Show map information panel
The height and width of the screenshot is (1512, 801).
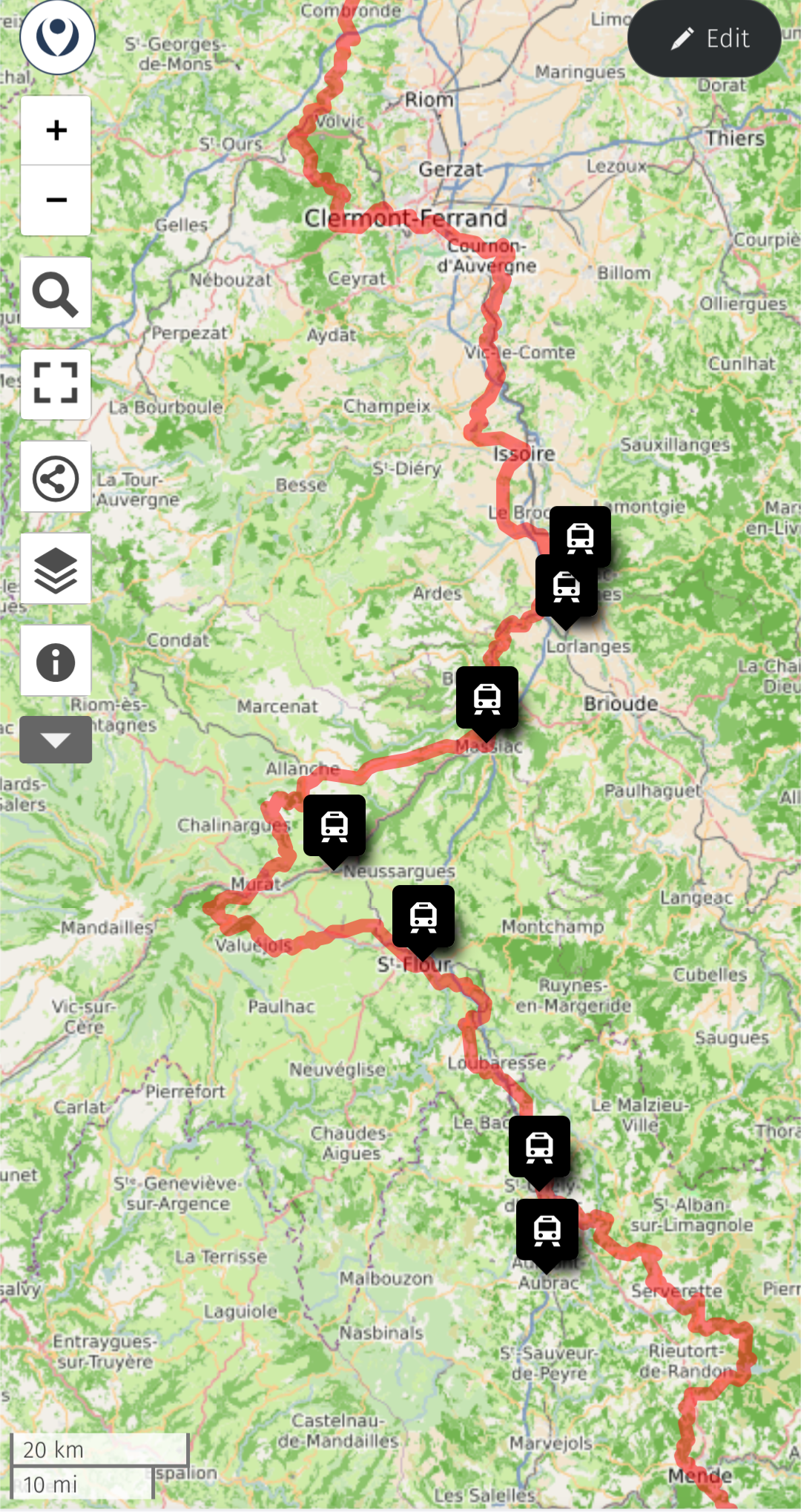pos(56,661)
